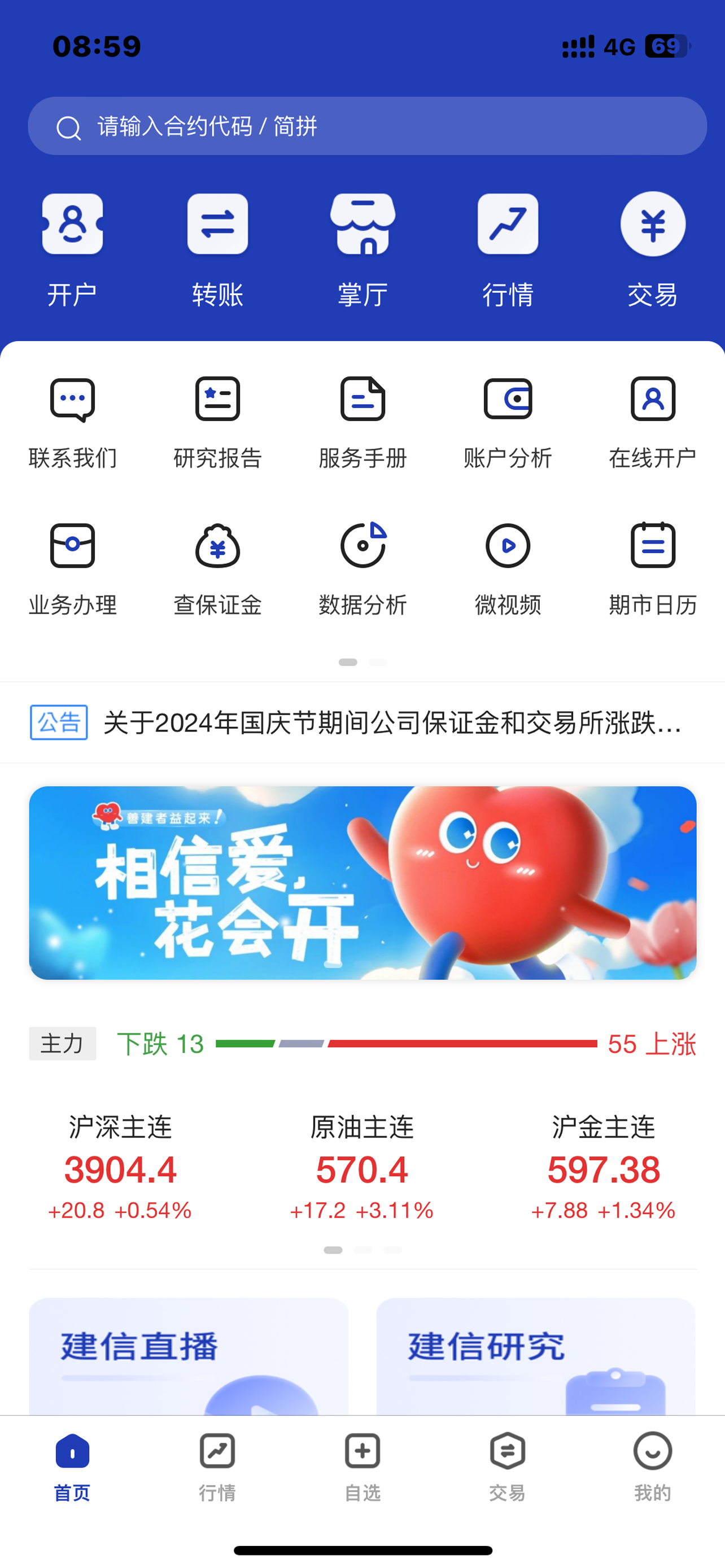725x1568 pixels.
Task: Open 微视频 micro videos
Action: 508,569
